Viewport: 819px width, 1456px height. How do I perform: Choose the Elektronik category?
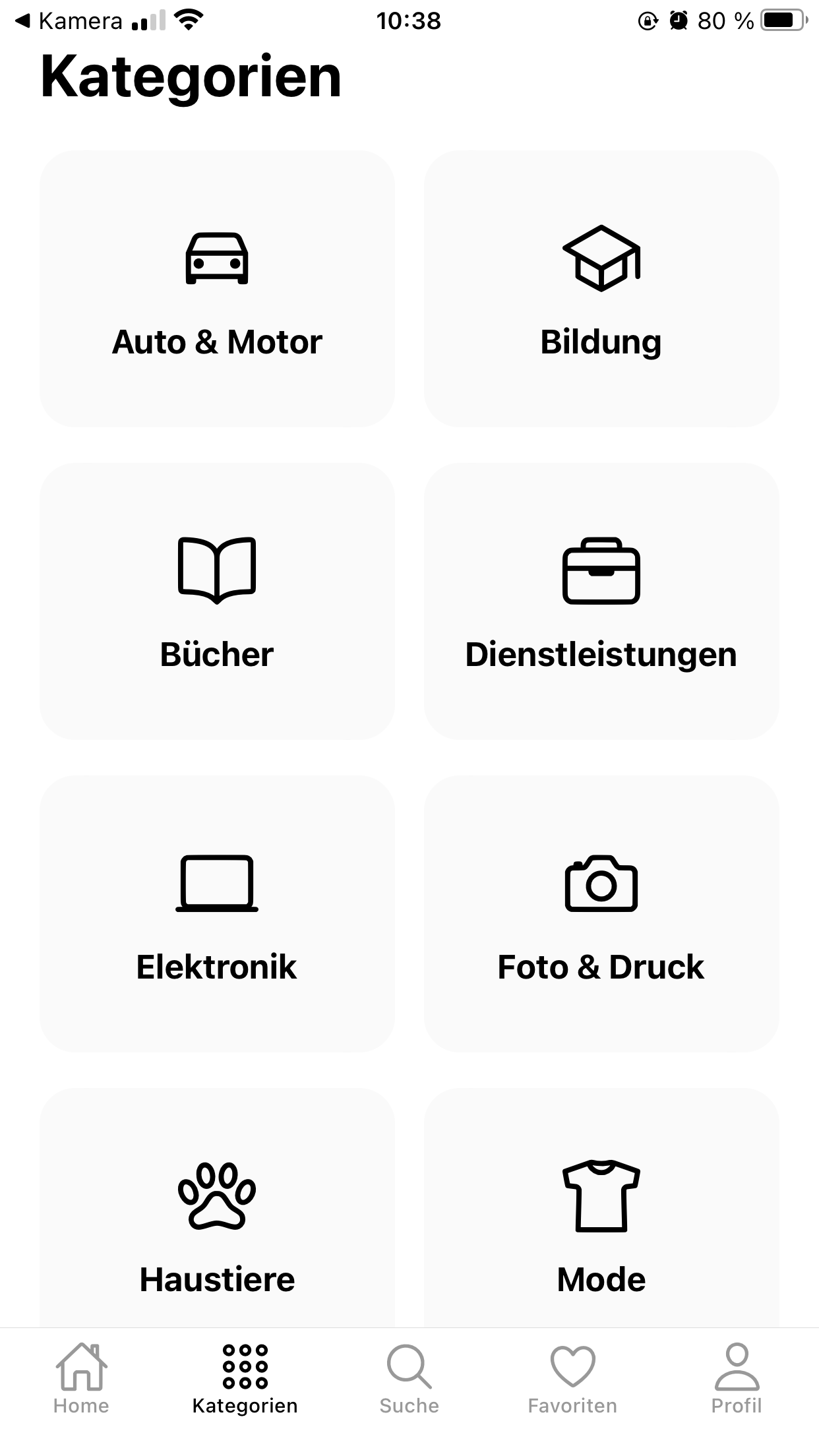pyautogui.click(x=217, y=913)
